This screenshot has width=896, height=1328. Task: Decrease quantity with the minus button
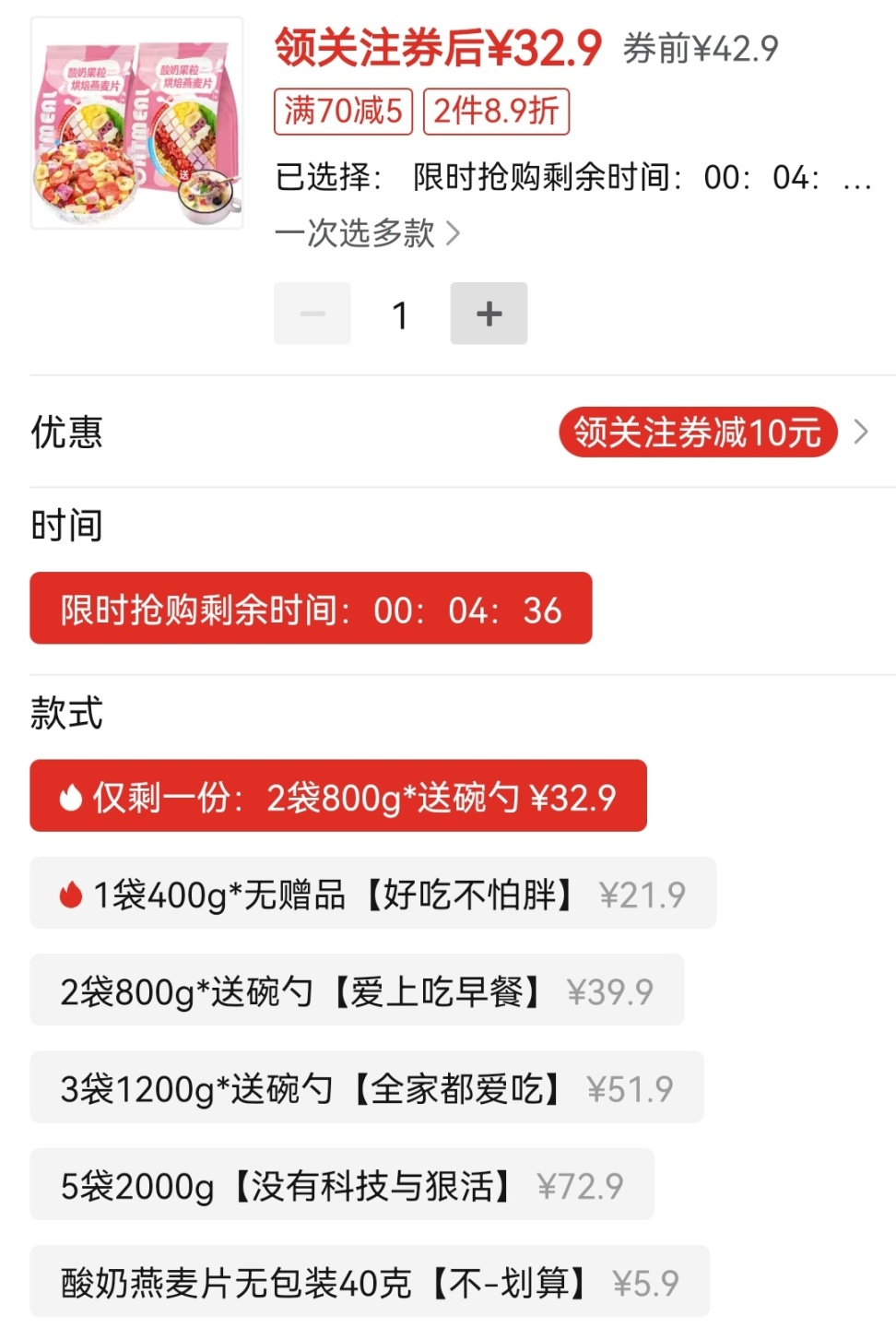point(312,314)
